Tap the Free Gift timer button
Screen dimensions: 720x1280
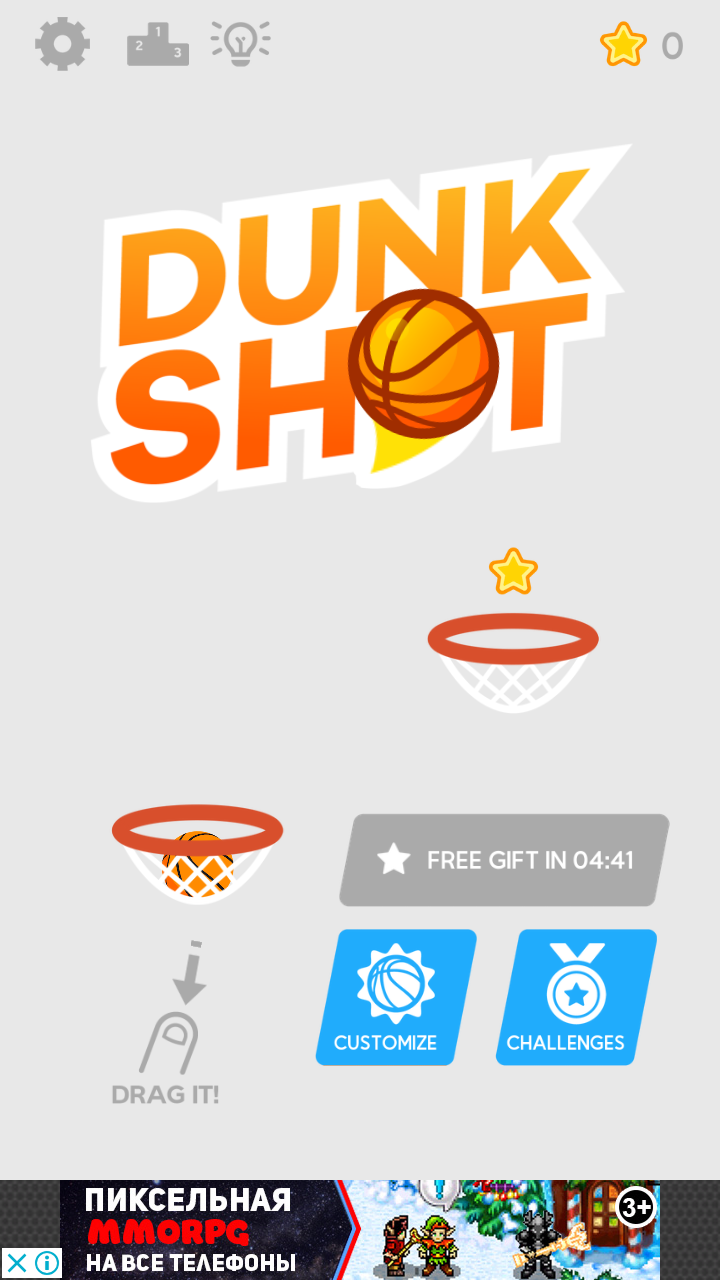click(504, 860)
